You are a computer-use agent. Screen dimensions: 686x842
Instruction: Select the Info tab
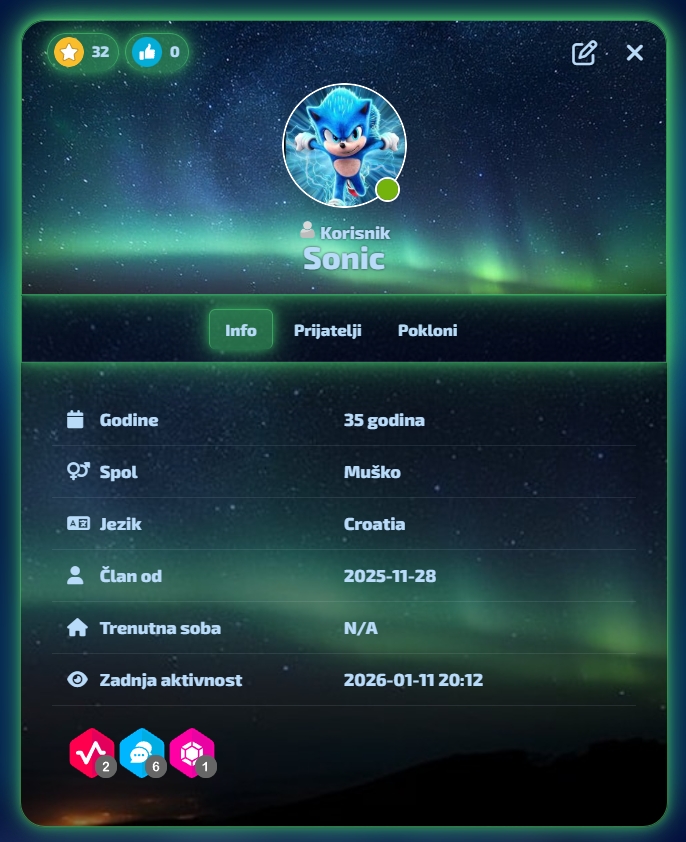click(241, 330)
